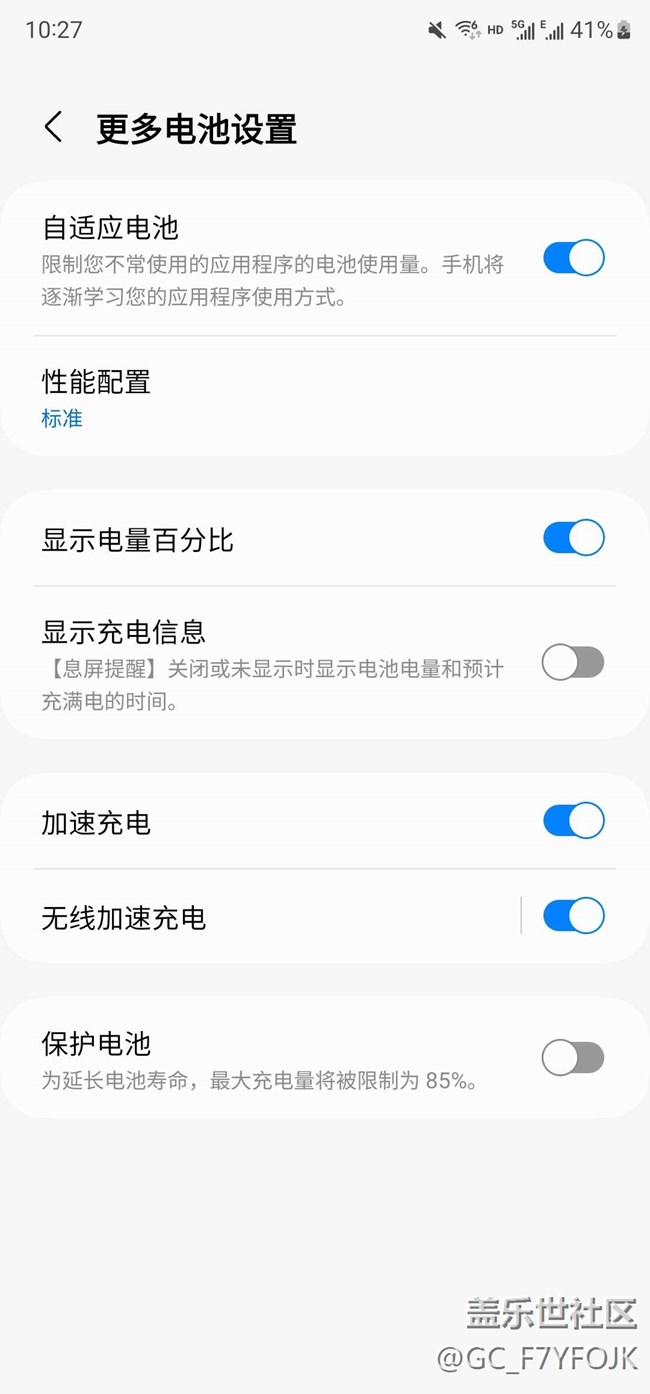Turn on 保护电池 switch
650x1394 pixels.
click(574, 1057)
